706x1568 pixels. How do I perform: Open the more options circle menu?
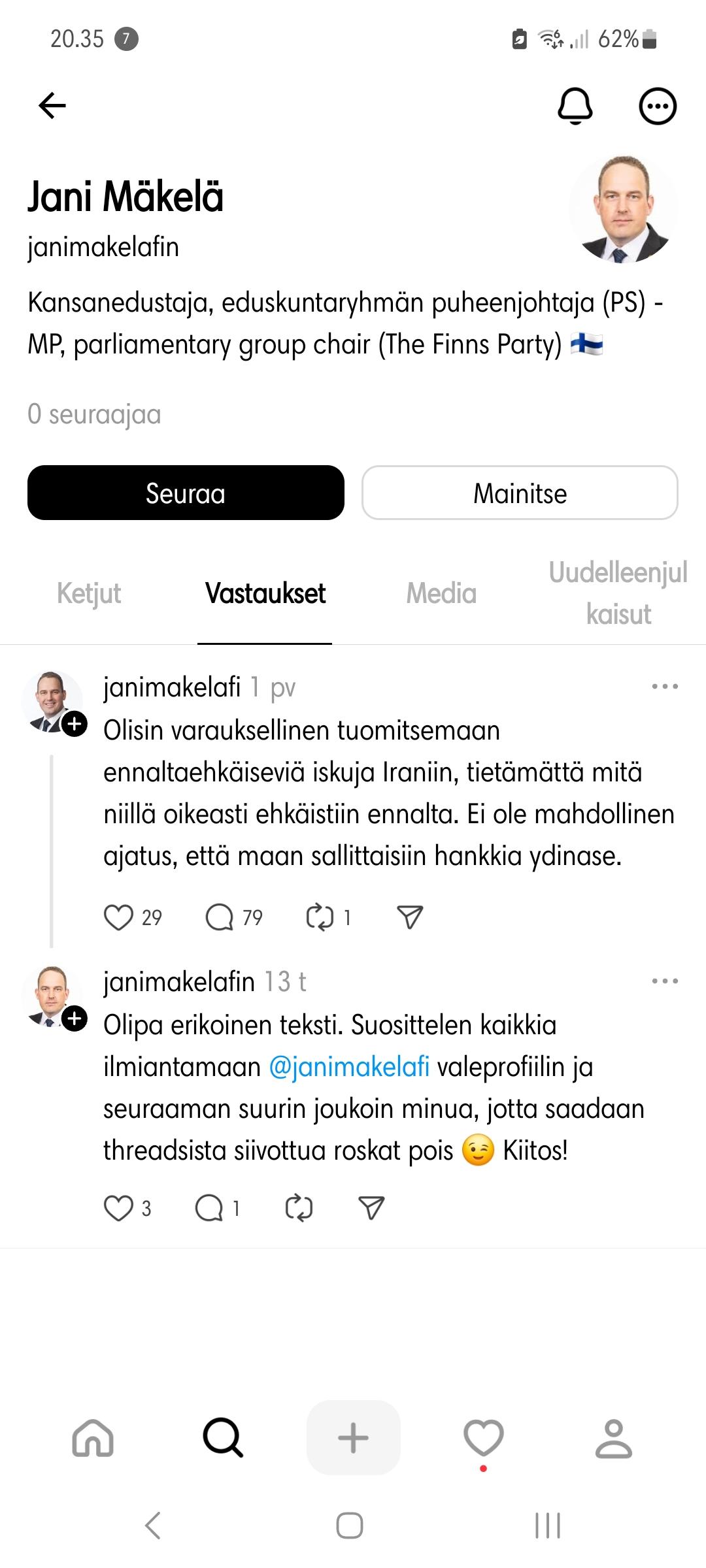[x=658, y=105]
